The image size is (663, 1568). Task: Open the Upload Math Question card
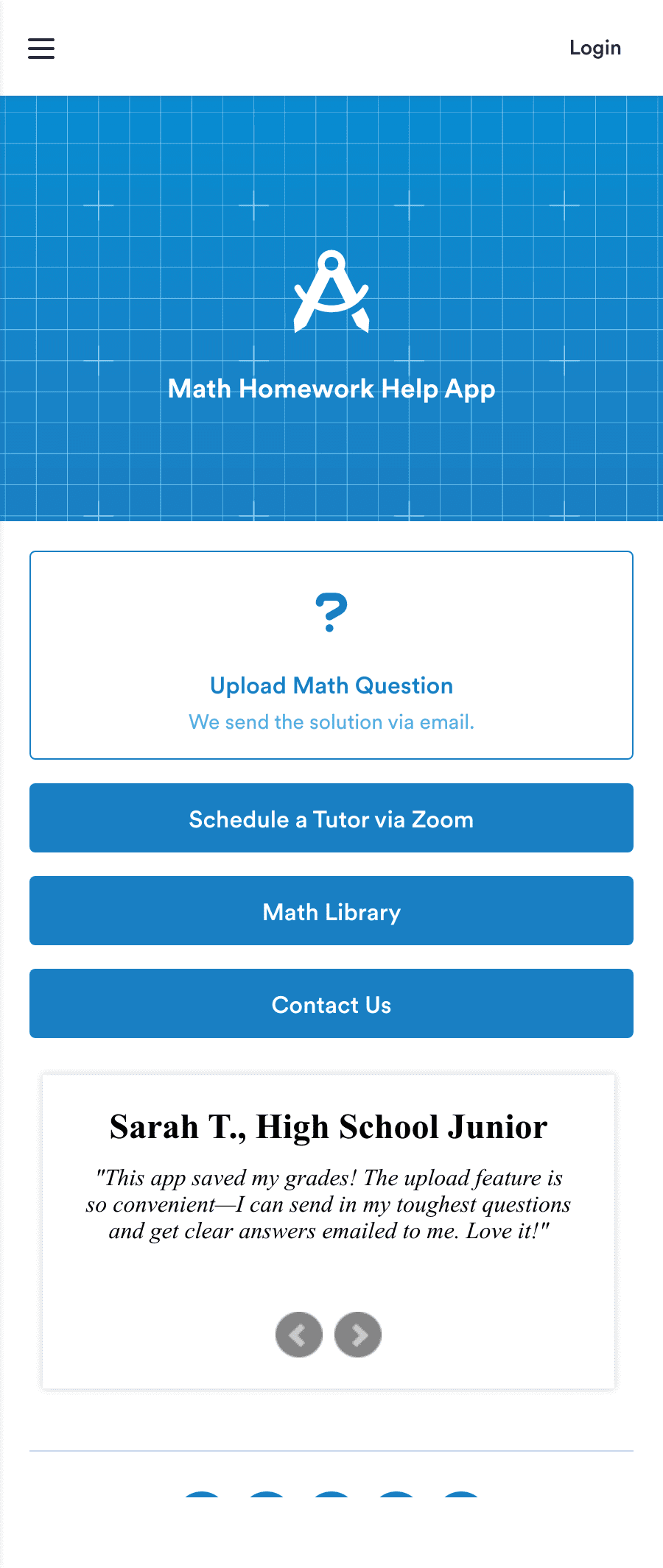point(331,654)
